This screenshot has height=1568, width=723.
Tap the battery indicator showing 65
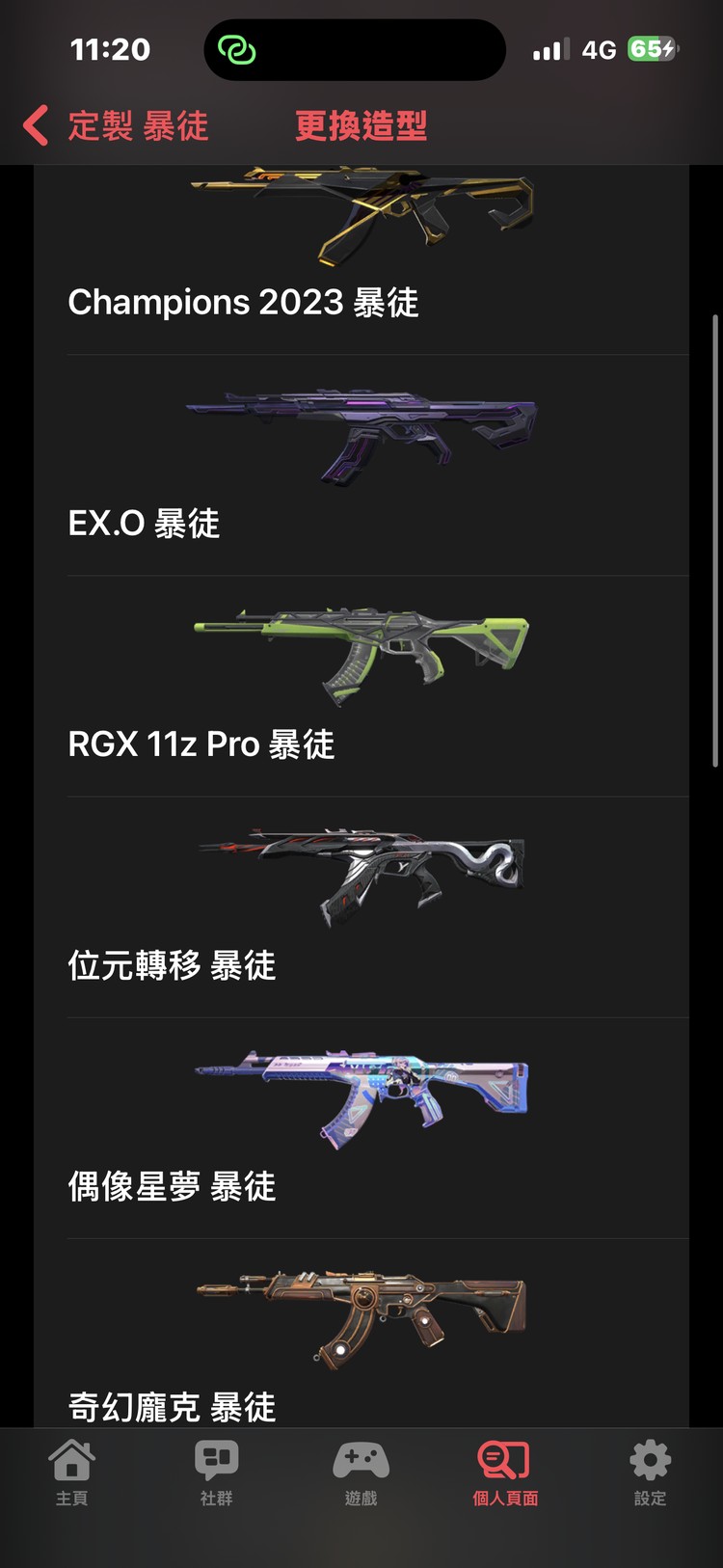coord(651,49)
